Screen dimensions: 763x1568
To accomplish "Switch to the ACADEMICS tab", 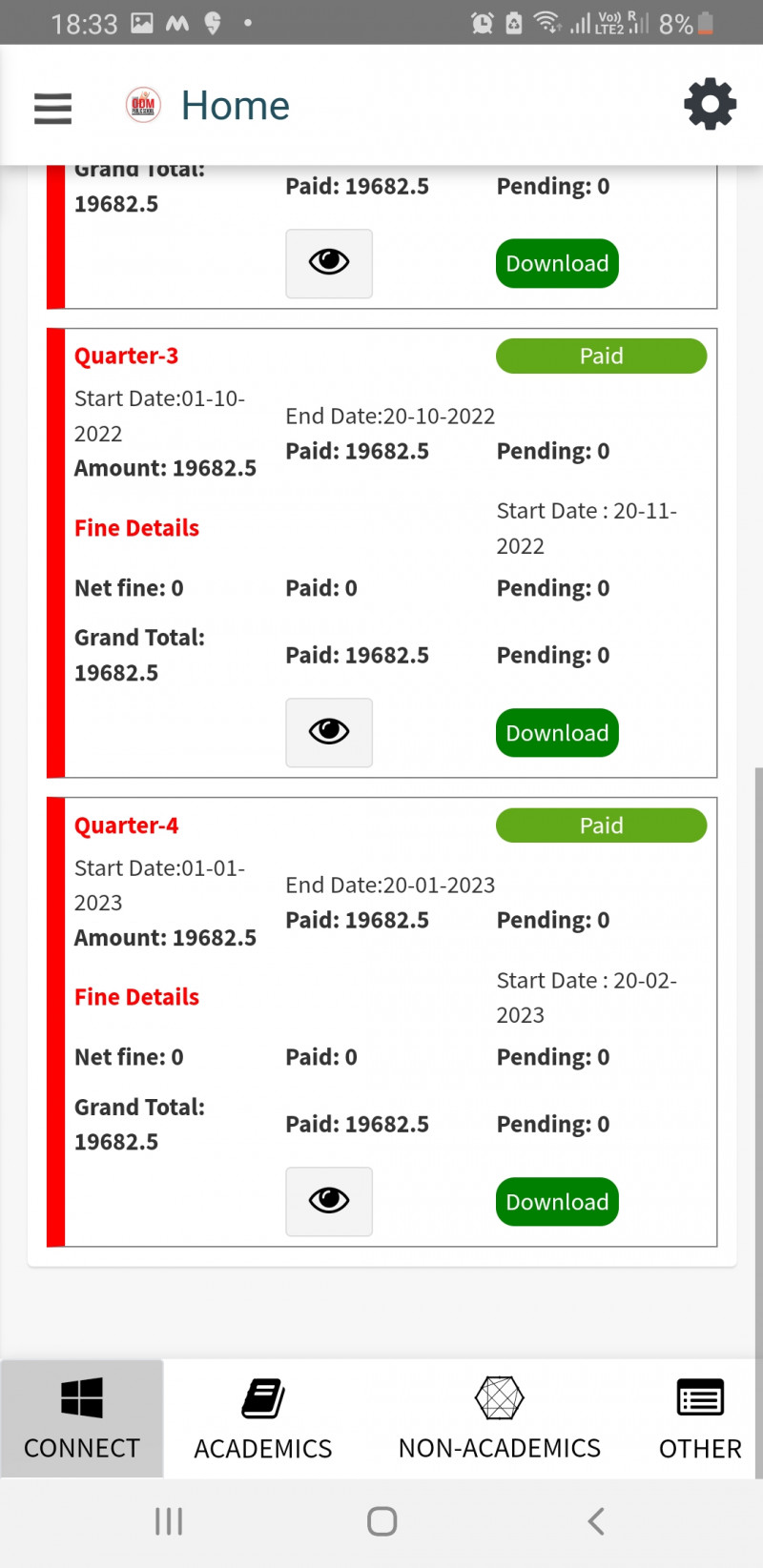I will point(263,1419).
